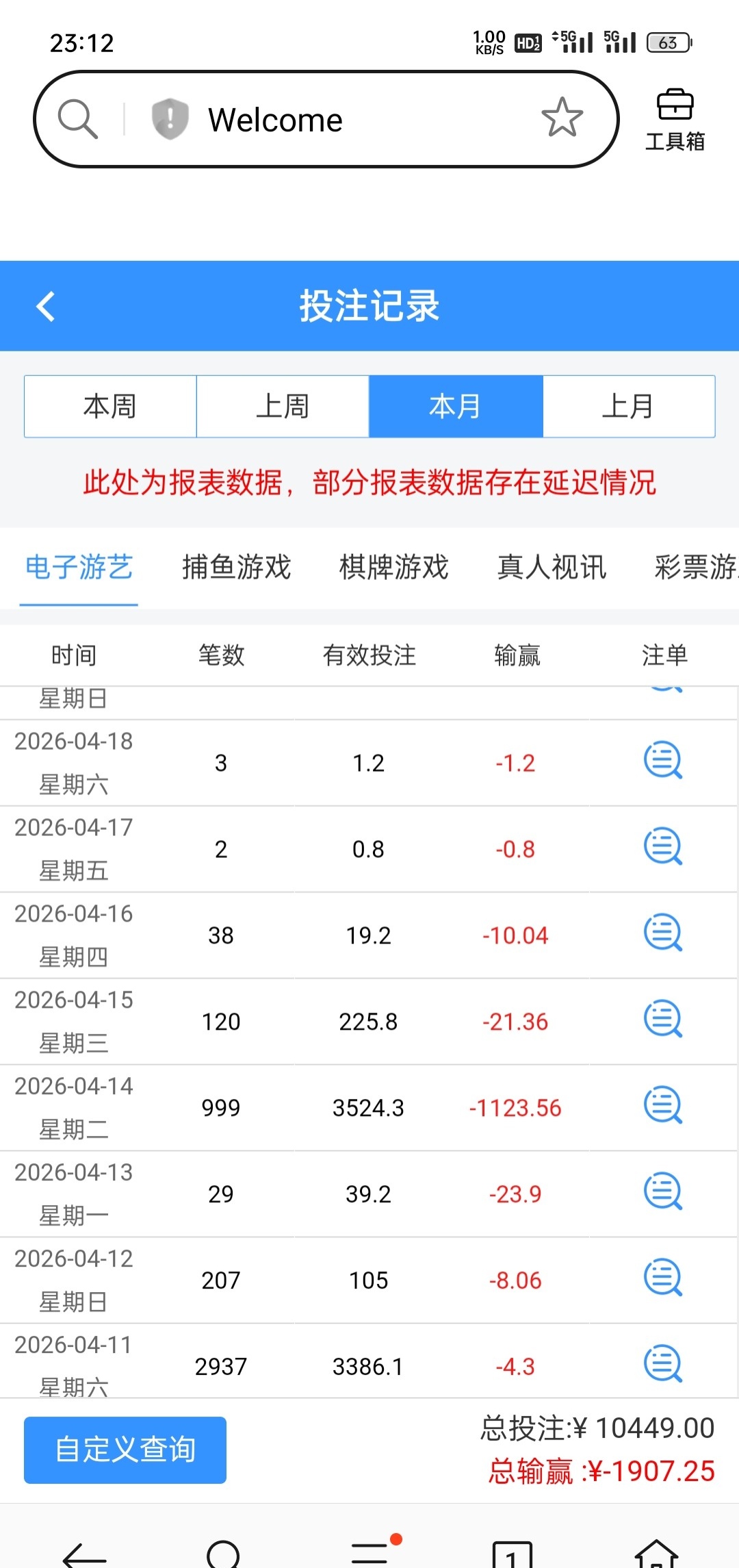Show 捕鱼游戏 betting records
739x1568 pixels.
pyautogui.click(x=237, y=568)
